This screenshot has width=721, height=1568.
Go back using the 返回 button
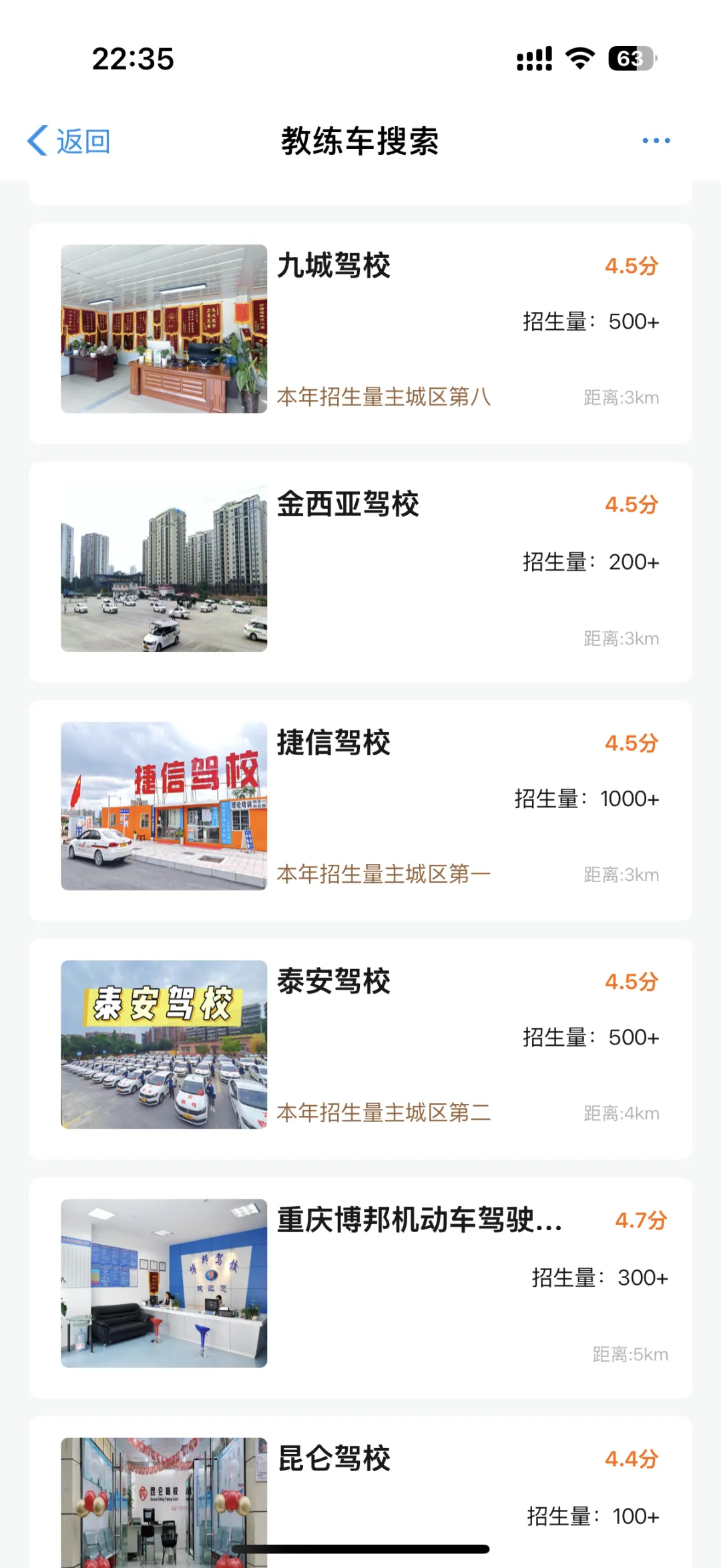69,141
